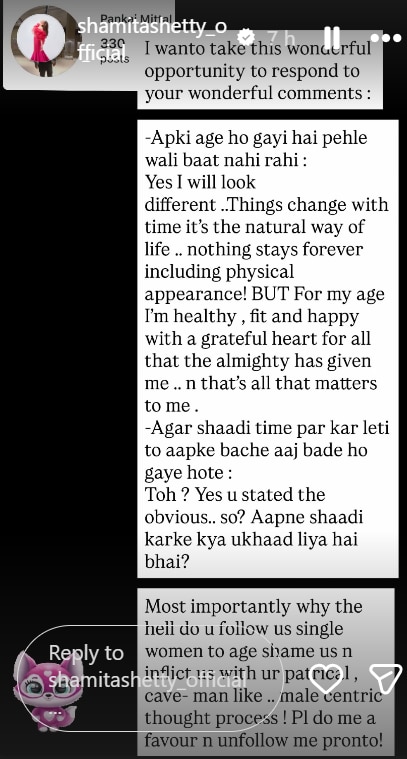The height and width of the screenshot is (759, 407).
Task: Share the story via paper plane icon
Action: point(385,678)
